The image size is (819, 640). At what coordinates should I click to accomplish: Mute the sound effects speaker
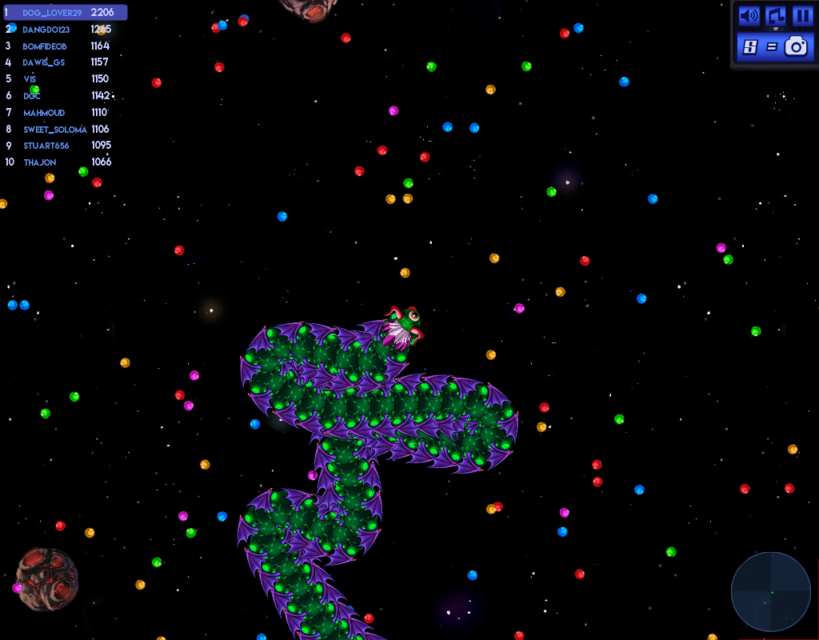pyautogui.click(x=748, y=16)
